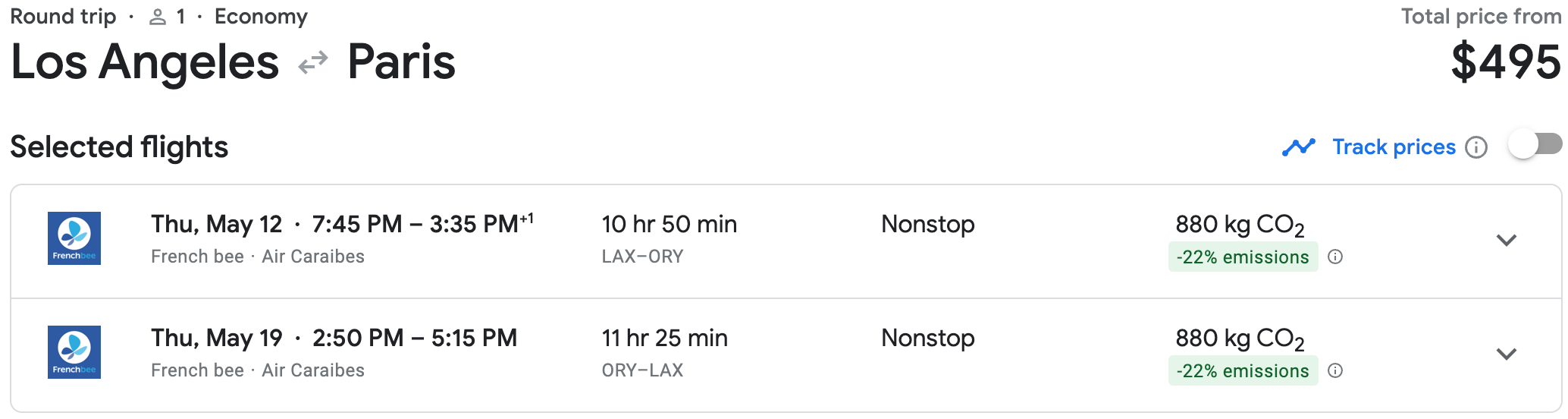This screenshot has height=419, width=1568.
Task: Enable the Track prices toggle
Action: click(1534, 145)
